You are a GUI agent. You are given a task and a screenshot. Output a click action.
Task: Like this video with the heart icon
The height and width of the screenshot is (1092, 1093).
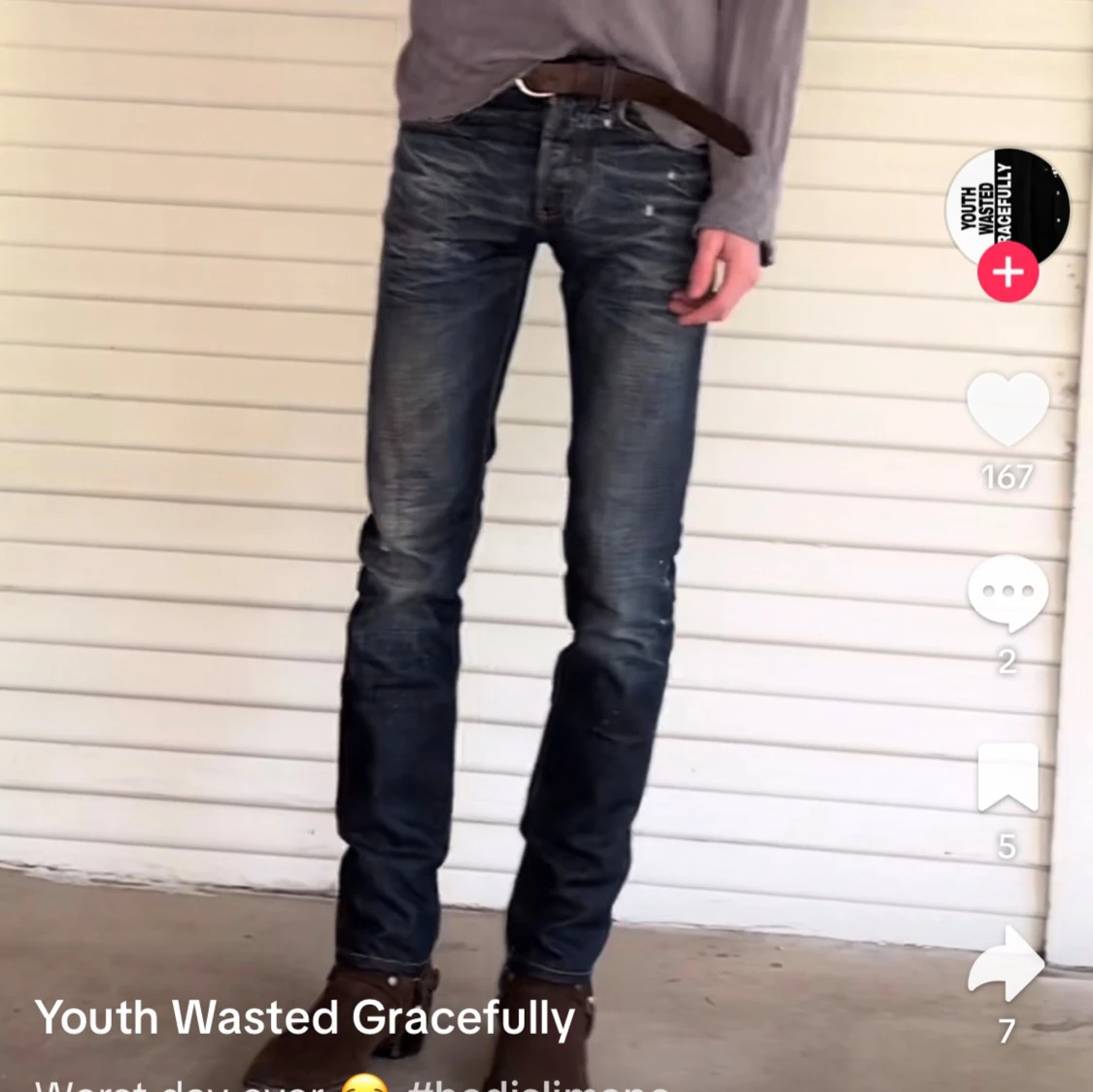click(x=1008, y=408)
